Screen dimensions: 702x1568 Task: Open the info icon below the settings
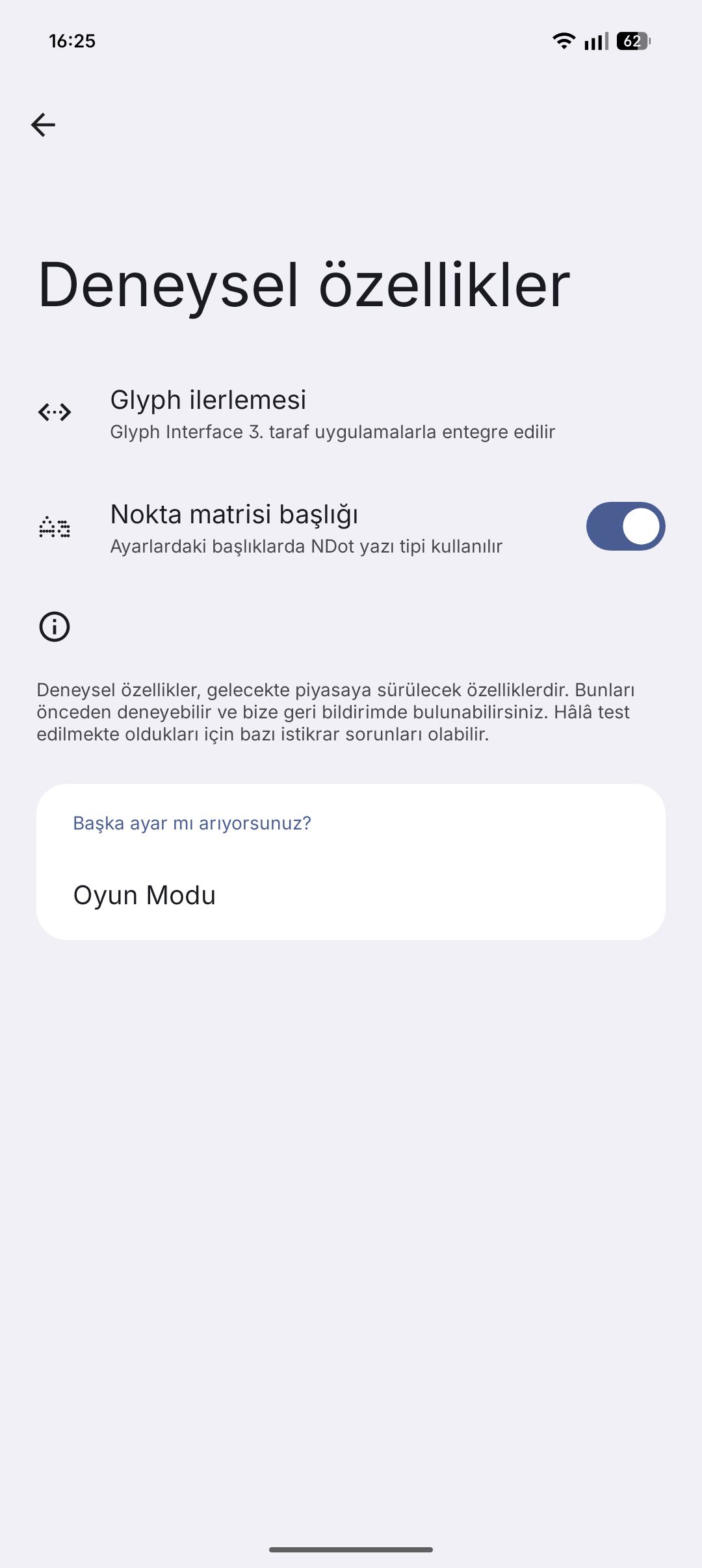55,626
